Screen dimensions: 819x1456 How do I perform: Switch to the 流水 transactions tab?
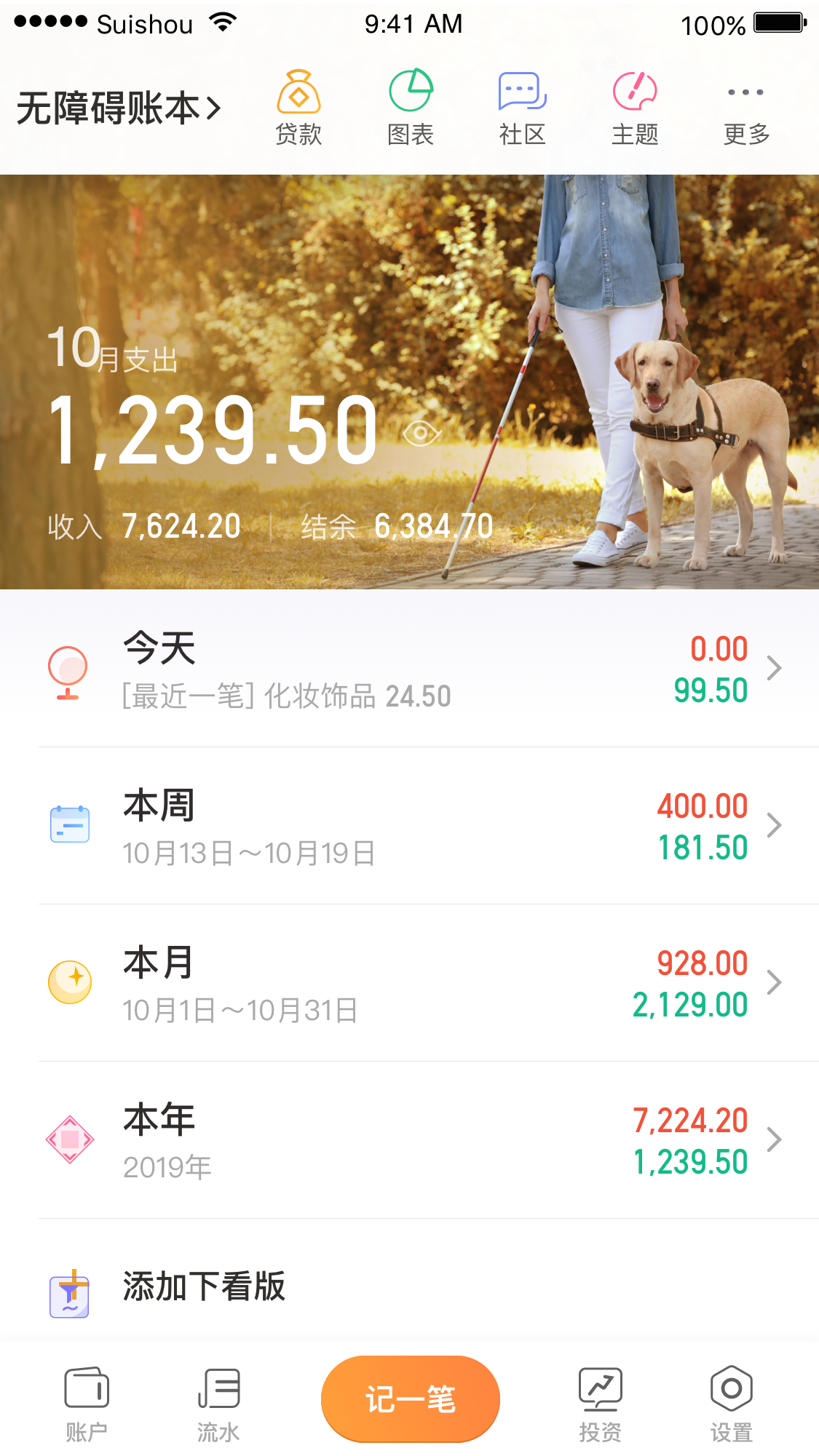point(218,1404)
